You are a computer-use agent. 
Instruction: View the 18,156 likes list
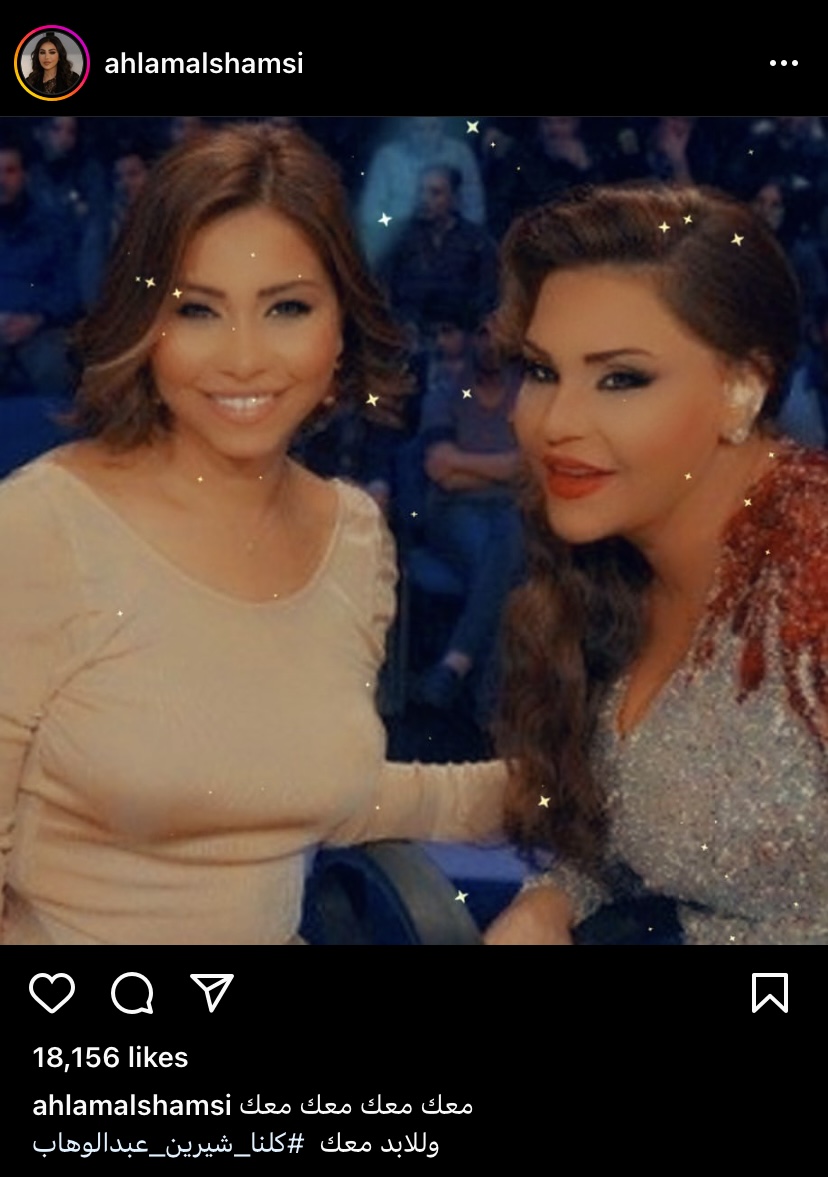[x=110, y=1057]
